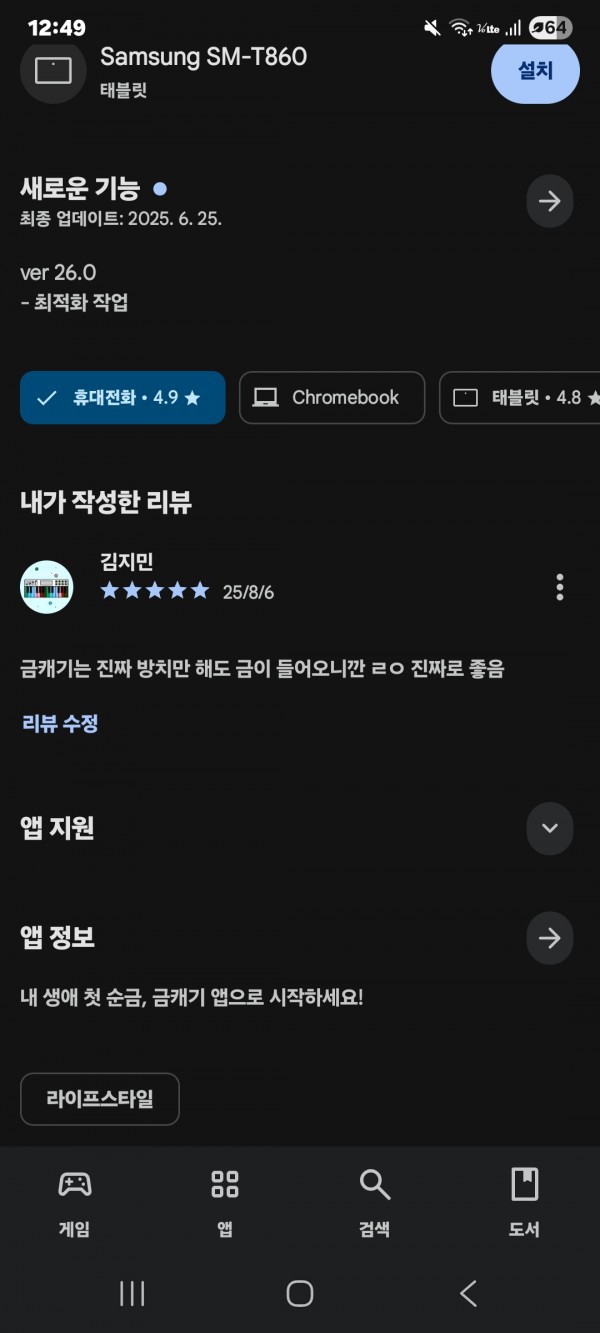
Task: Select the Chromebook device chip
Action: [x=332, y=397]
